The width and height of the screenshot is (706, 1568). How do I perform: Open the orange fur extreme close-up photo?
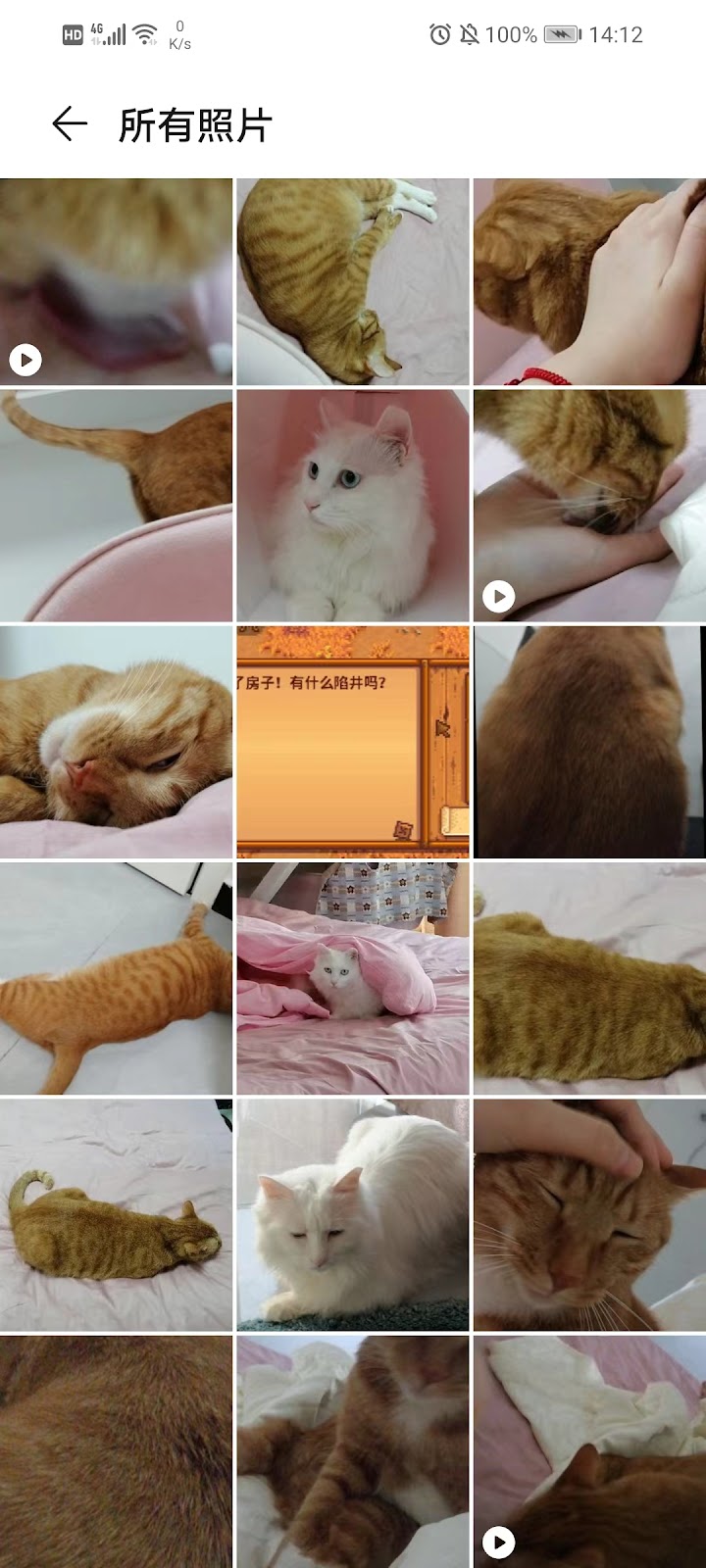pyautogui.click(x=116, y=1450)
